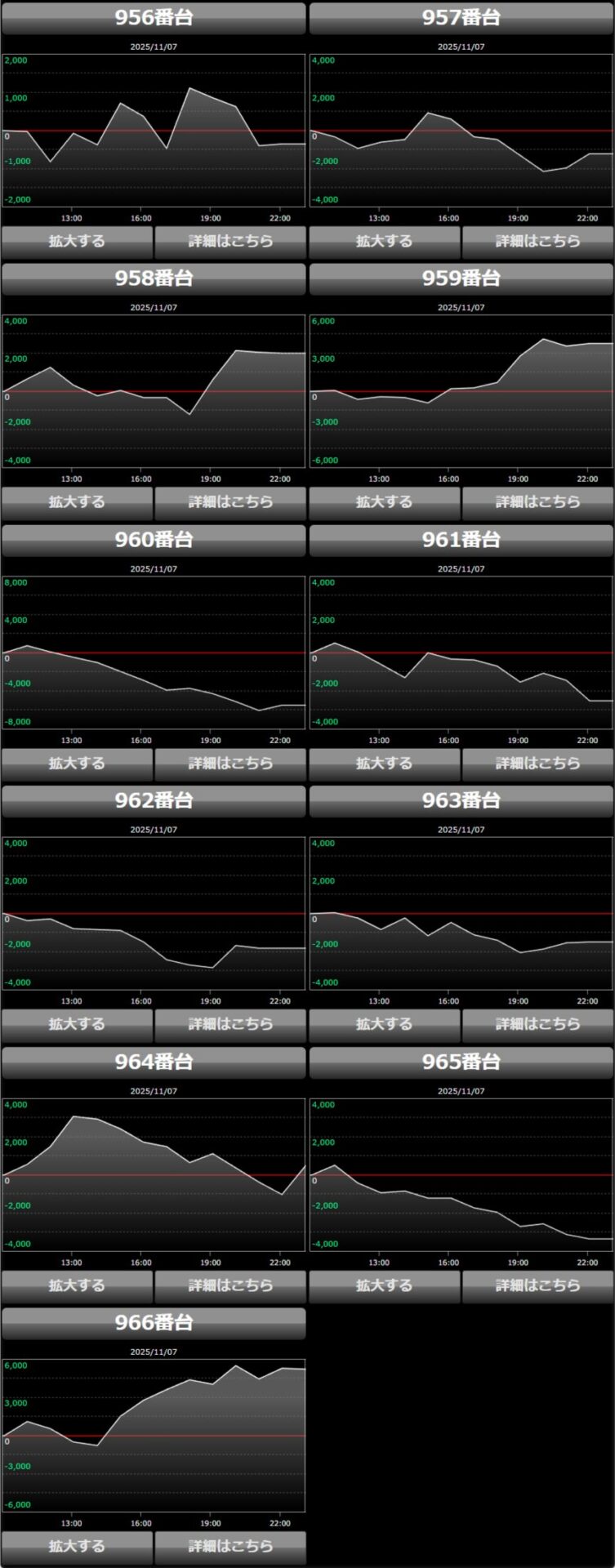Enlarge the 961番台 graph
Viewport: 615px width, 1568px height.
click(384, 764)
